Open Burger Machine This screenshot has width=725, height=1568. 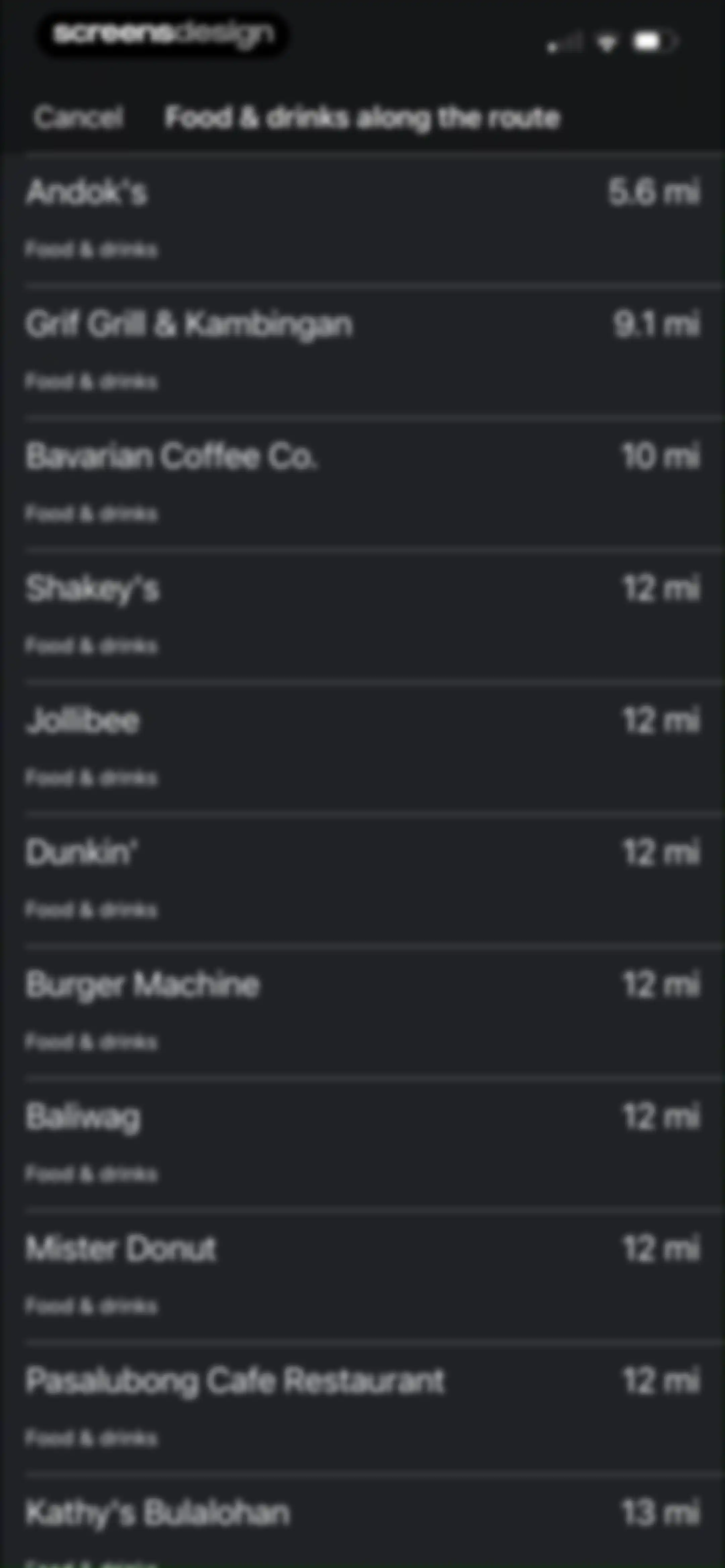click(x=363, y=1012)
